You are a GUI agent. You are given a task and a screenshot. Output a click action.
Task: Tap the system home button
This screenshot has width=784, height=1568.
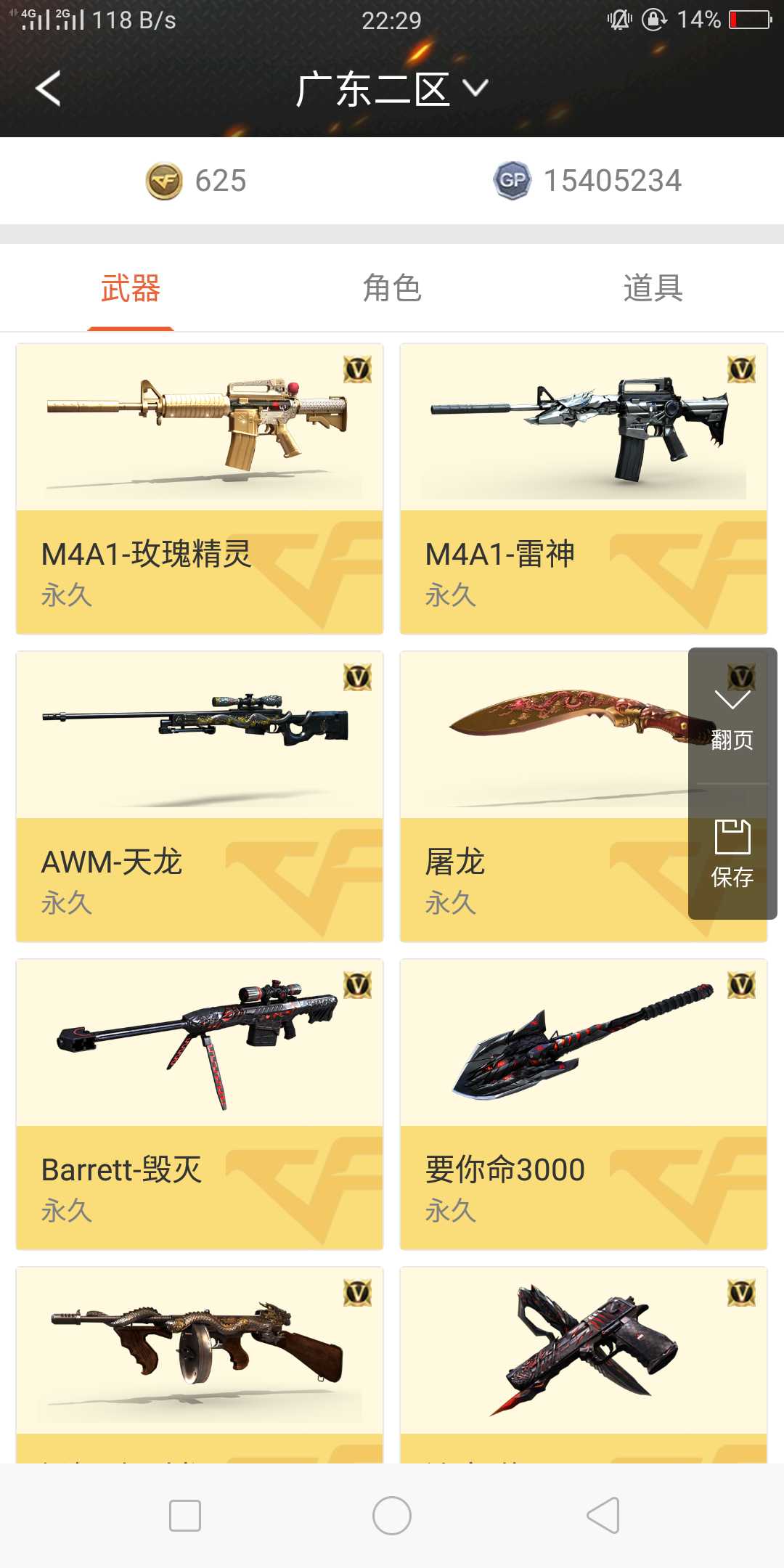coord(392,1516)
